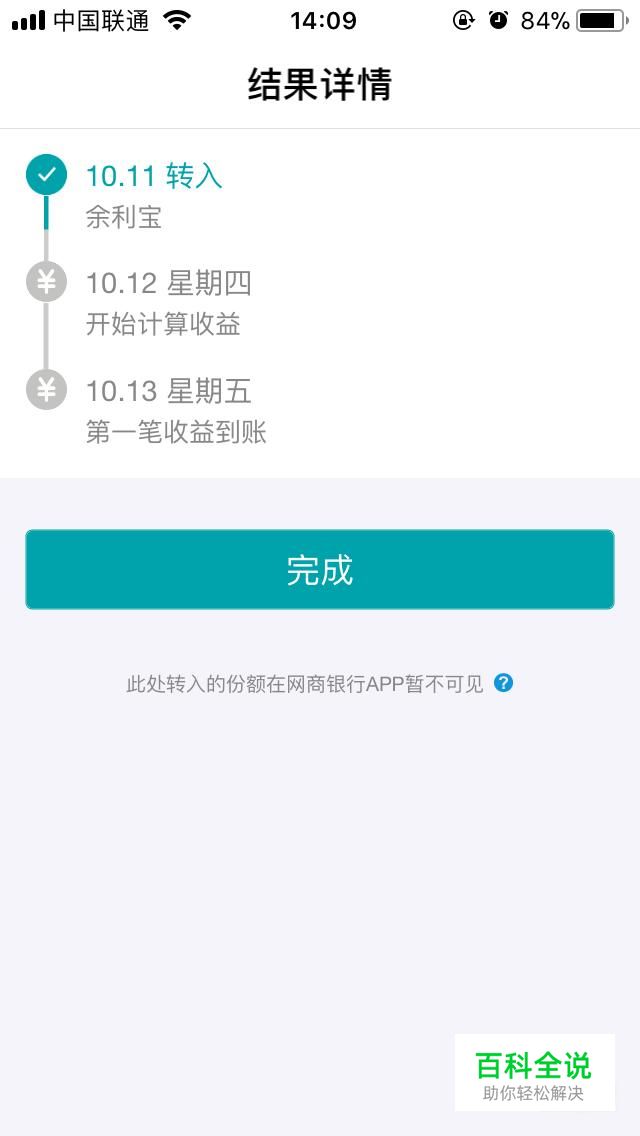Open the blue question mark help icon
The image size is (640, 1136).
[503, 683]
